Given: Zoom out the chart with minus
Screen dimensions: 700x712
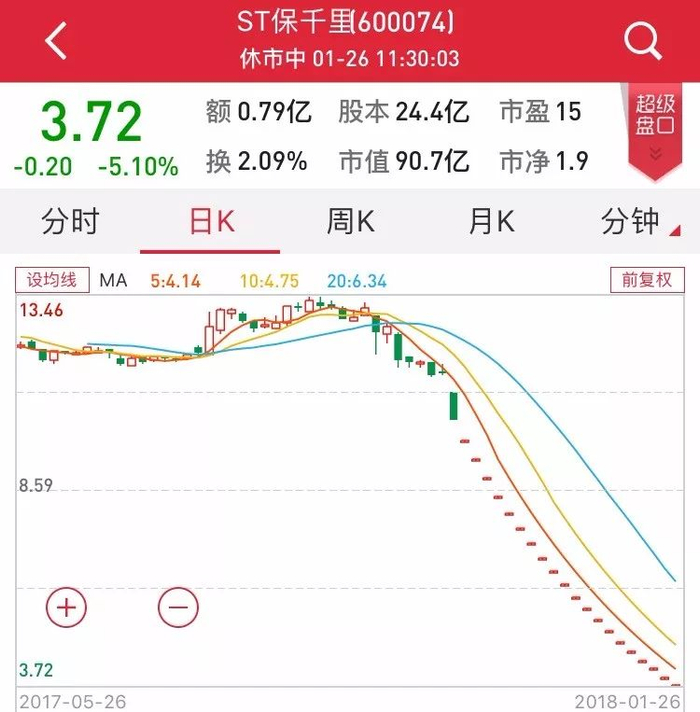Looking at the screenshot, I should coord(179,606).
